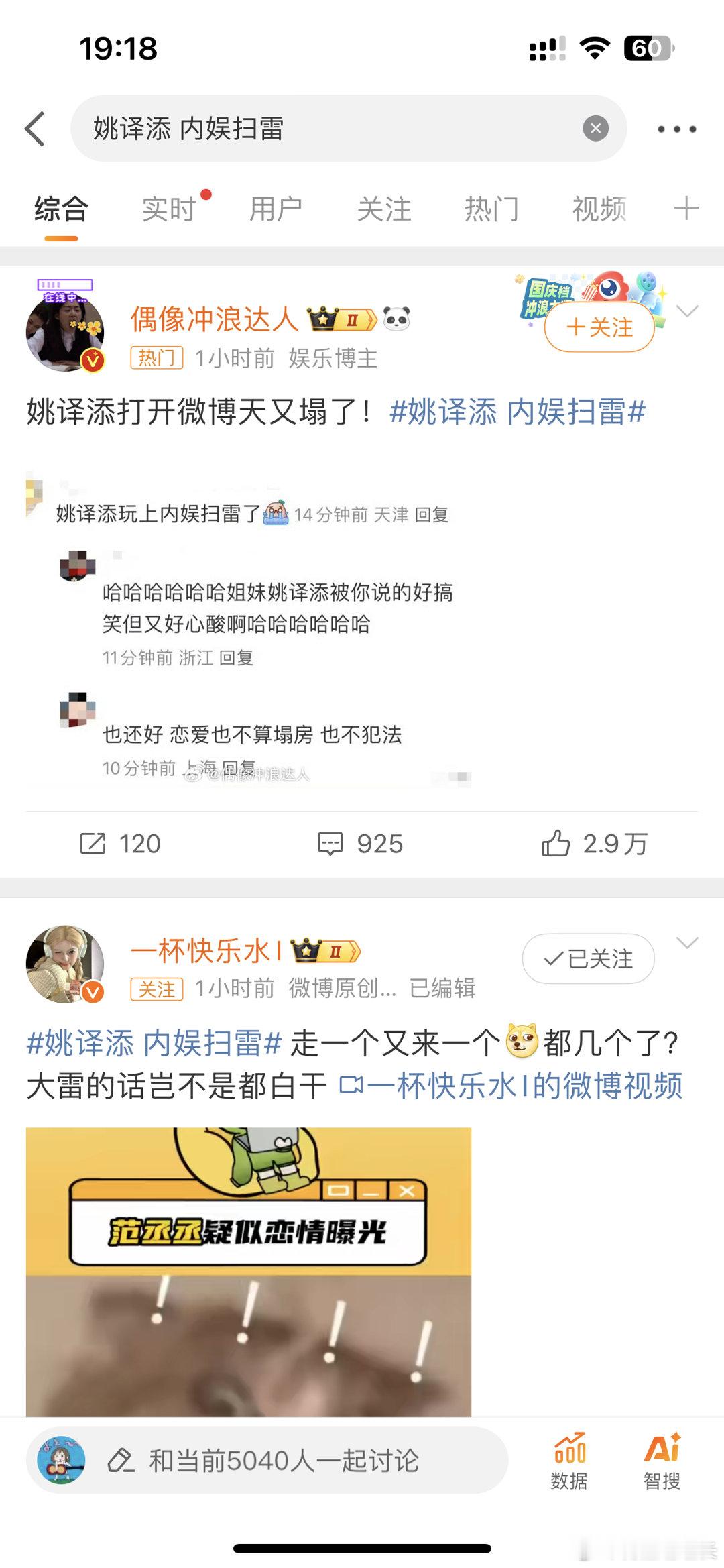Tap the 和当前5040人一起讨论 input field

pos(282,1462)
